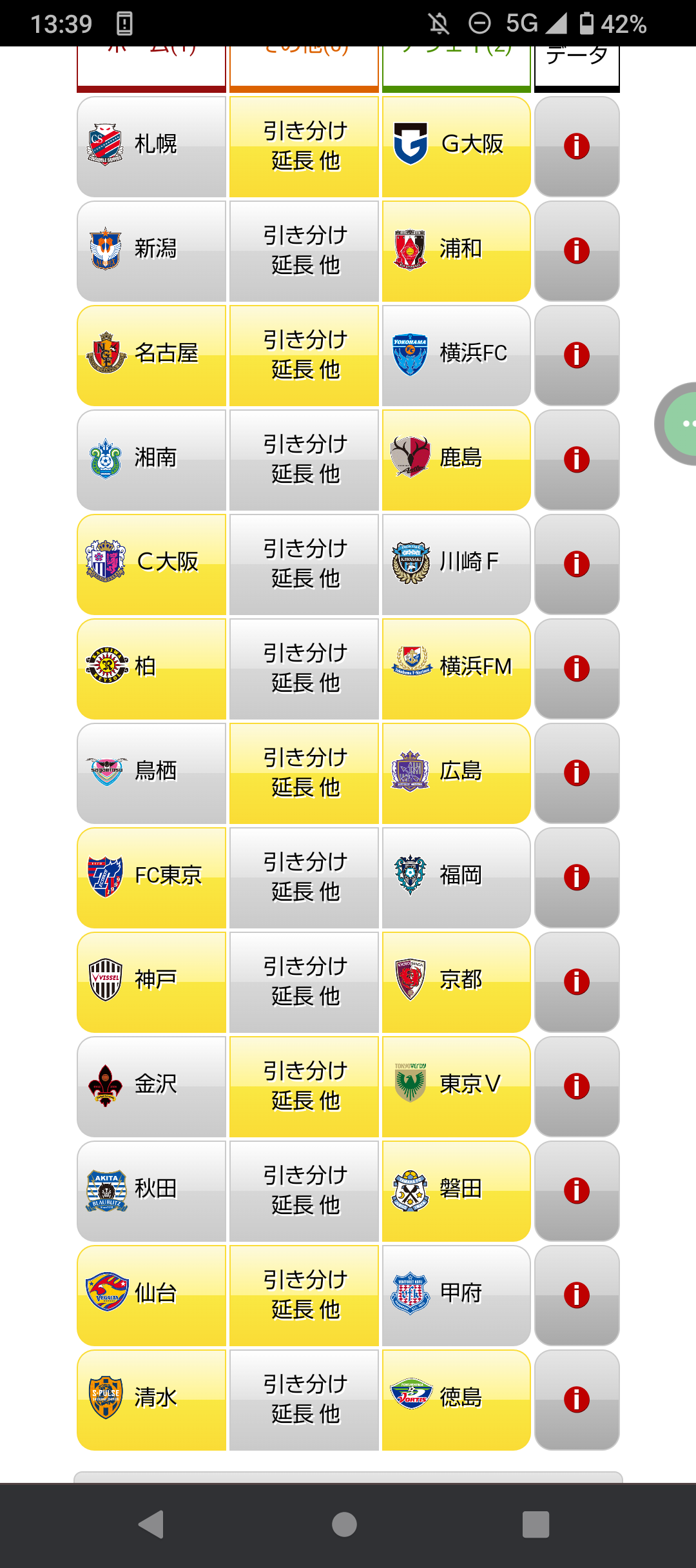The image size is (696, 1568).
Task: Open data info for 仙台 vs 甲府
Action: [x=577, y=1296]
